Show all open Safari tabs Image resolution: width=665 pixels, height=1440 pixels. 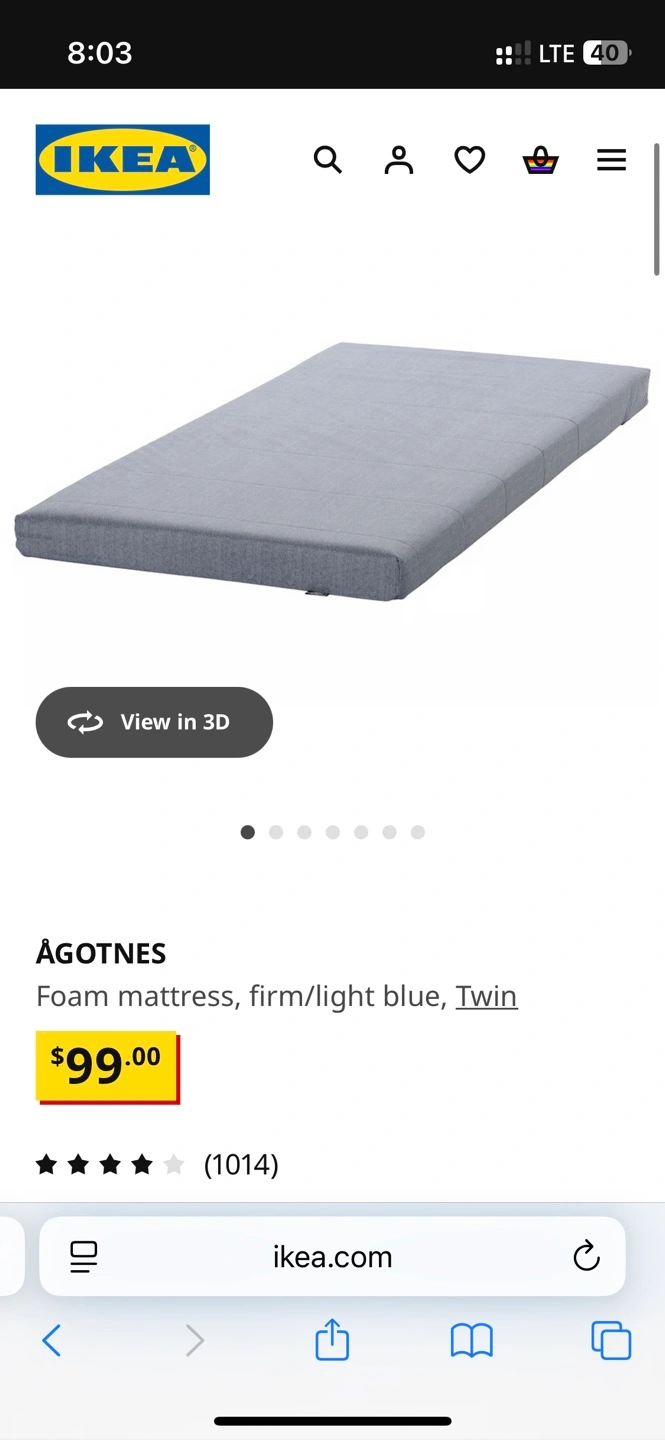[611, 1340]
